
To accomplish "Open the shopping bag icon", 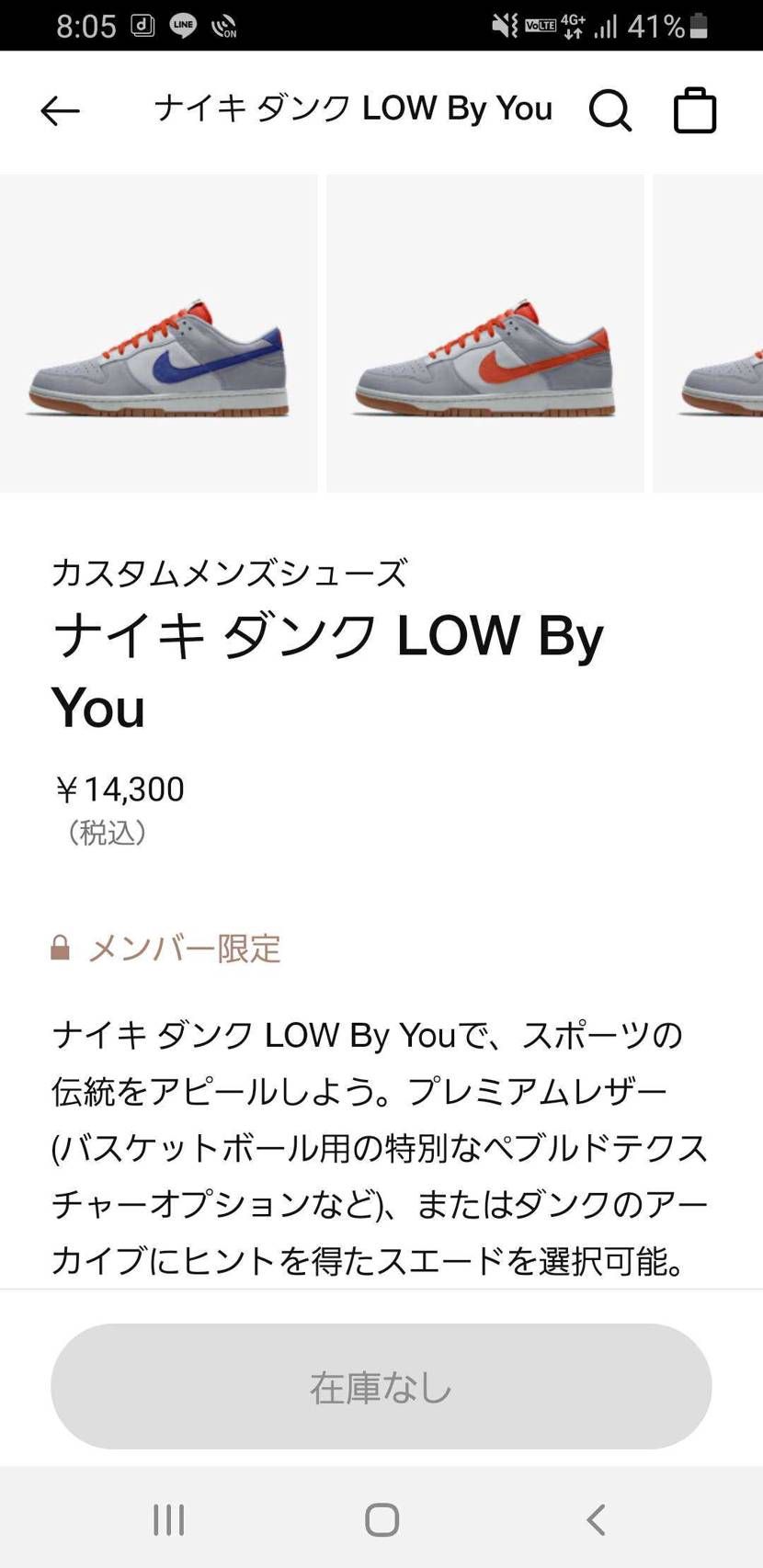I will tap(695, 109).
